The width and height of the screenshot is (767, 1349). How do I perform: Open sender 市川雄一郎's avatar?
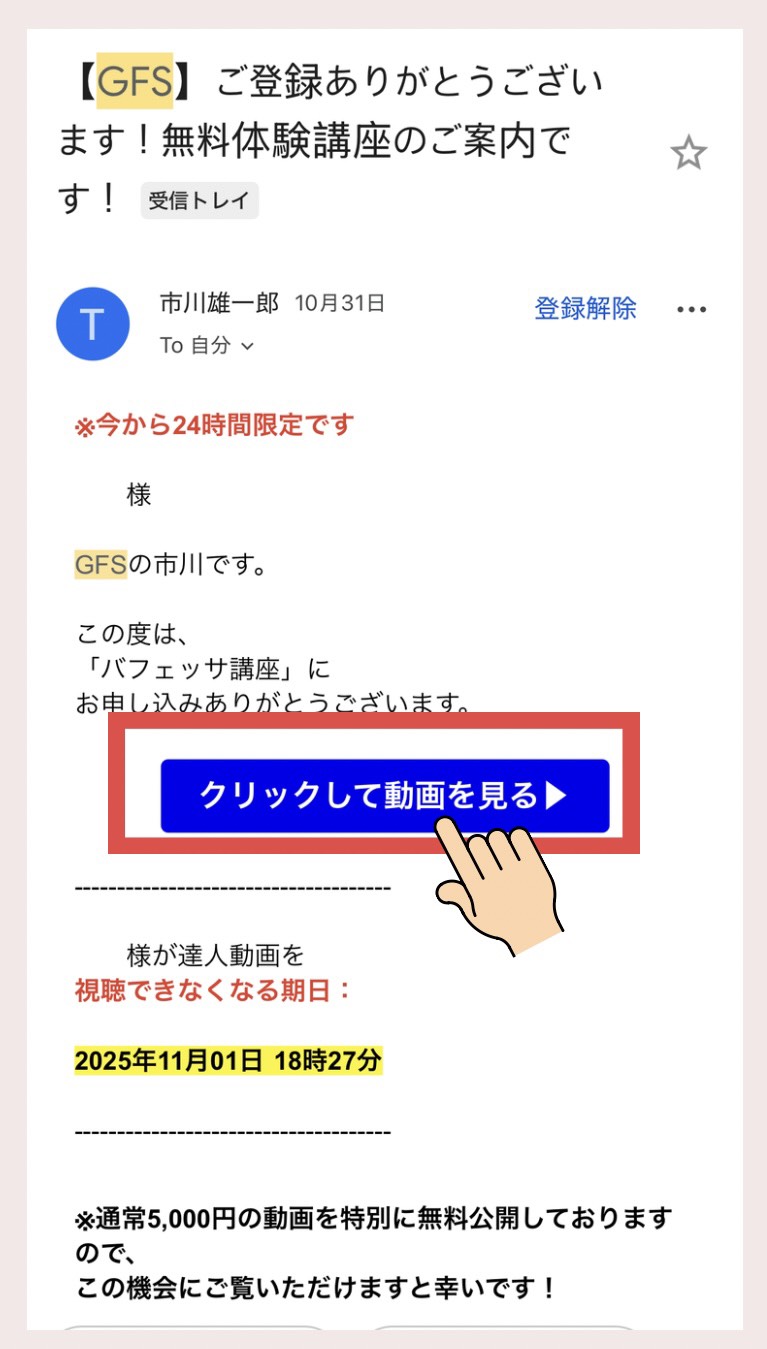93,324
